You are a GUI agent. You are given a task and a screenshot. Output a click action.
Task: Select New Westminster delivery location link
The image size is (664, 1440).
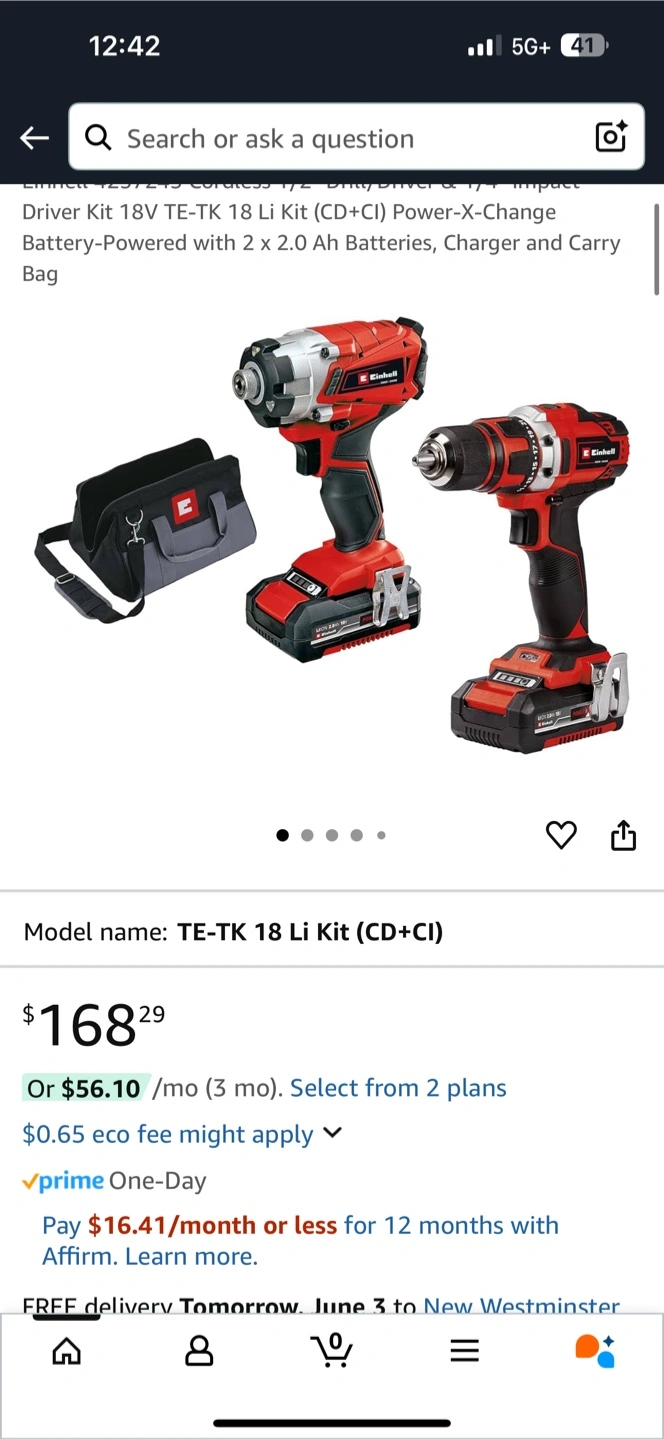pyautogui.click(x=521, y=1306)
